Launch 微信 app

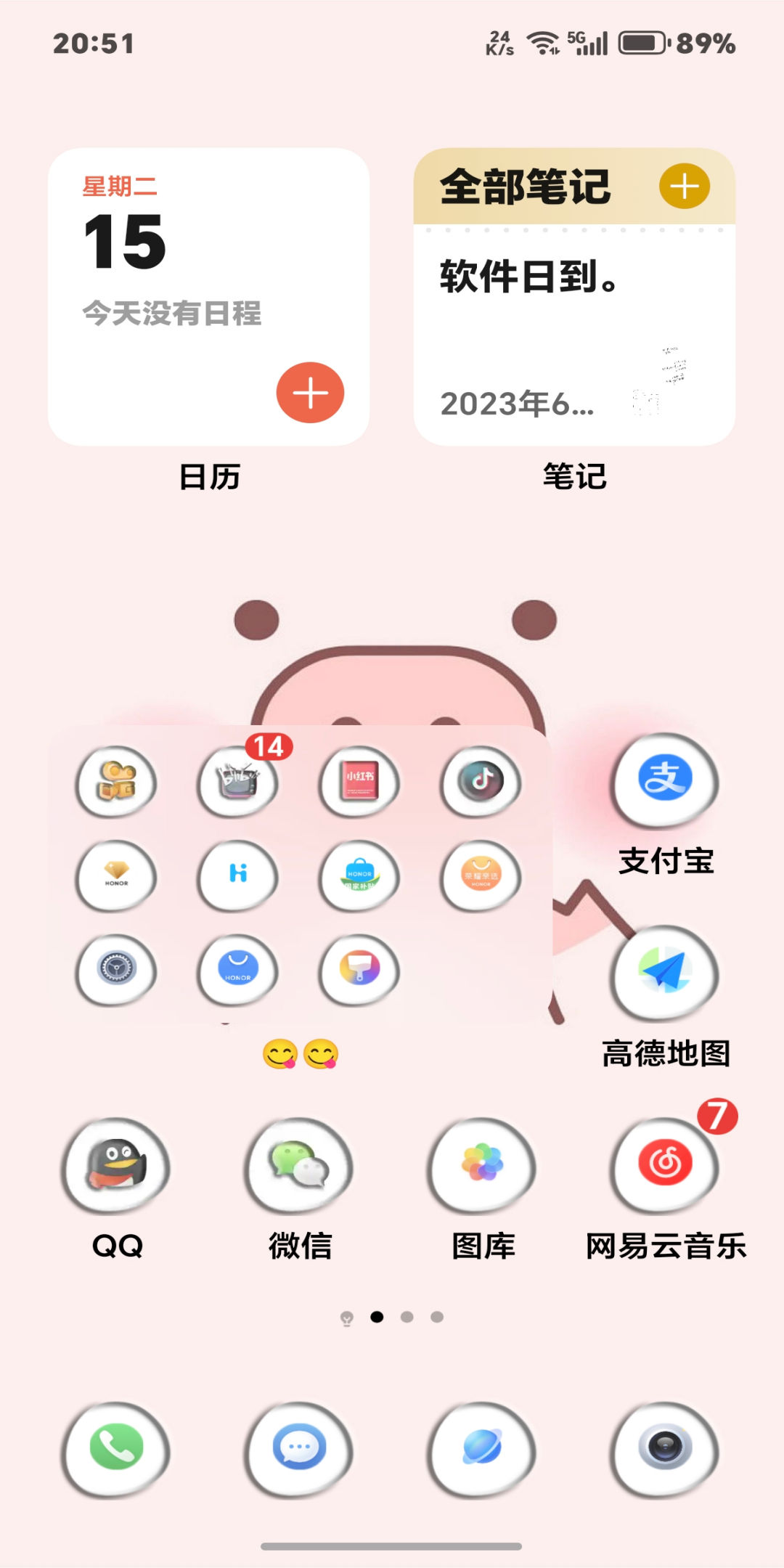300,1165
